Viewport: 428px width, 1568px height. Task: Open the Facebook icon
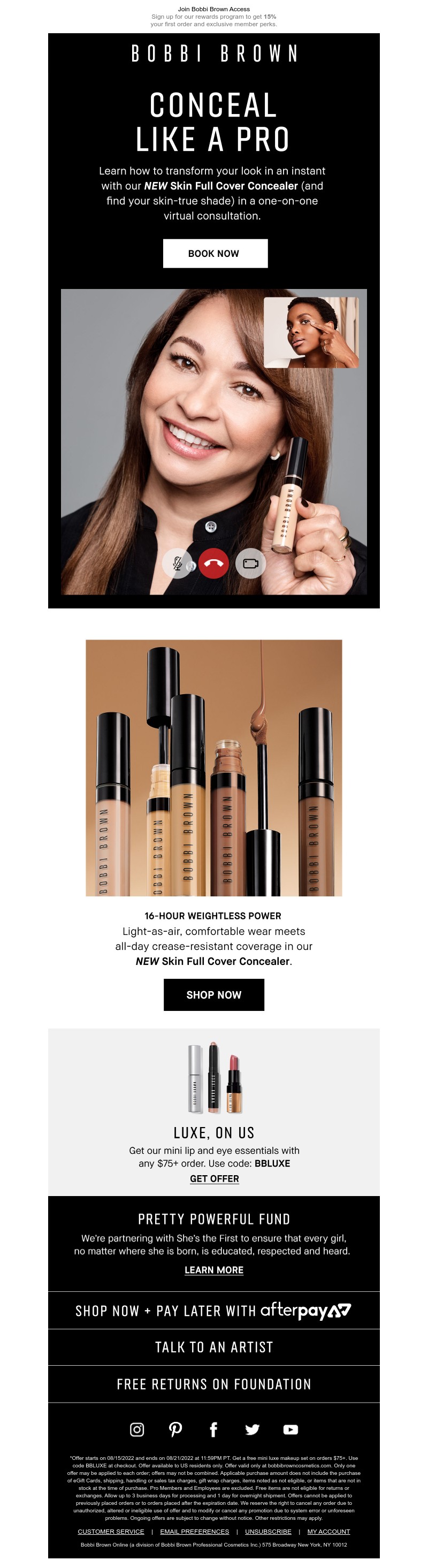(213, 1429)
